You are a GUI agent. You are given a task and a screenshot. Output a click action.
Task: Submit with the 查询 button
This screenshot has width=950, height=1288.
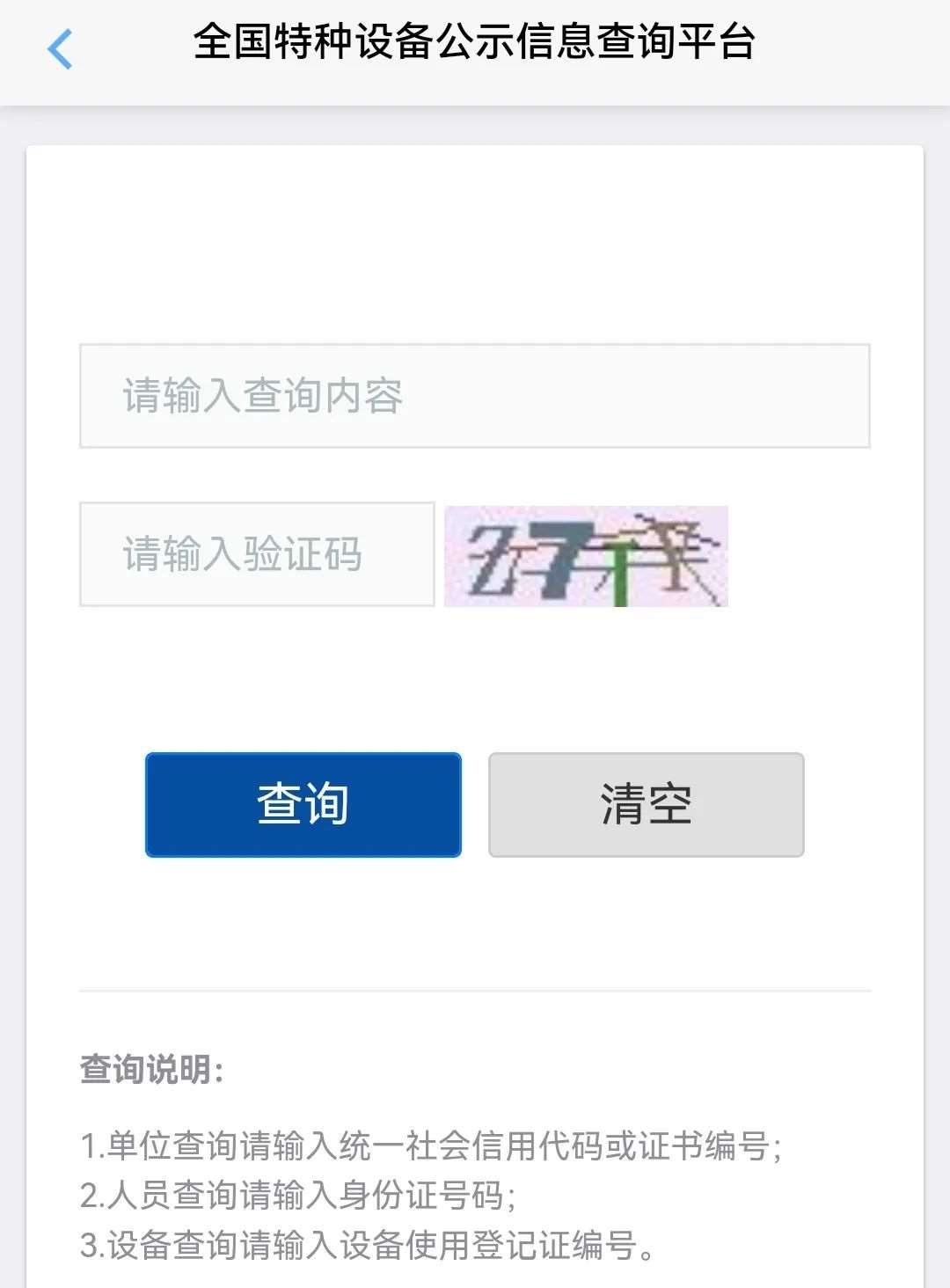point(303,804)
